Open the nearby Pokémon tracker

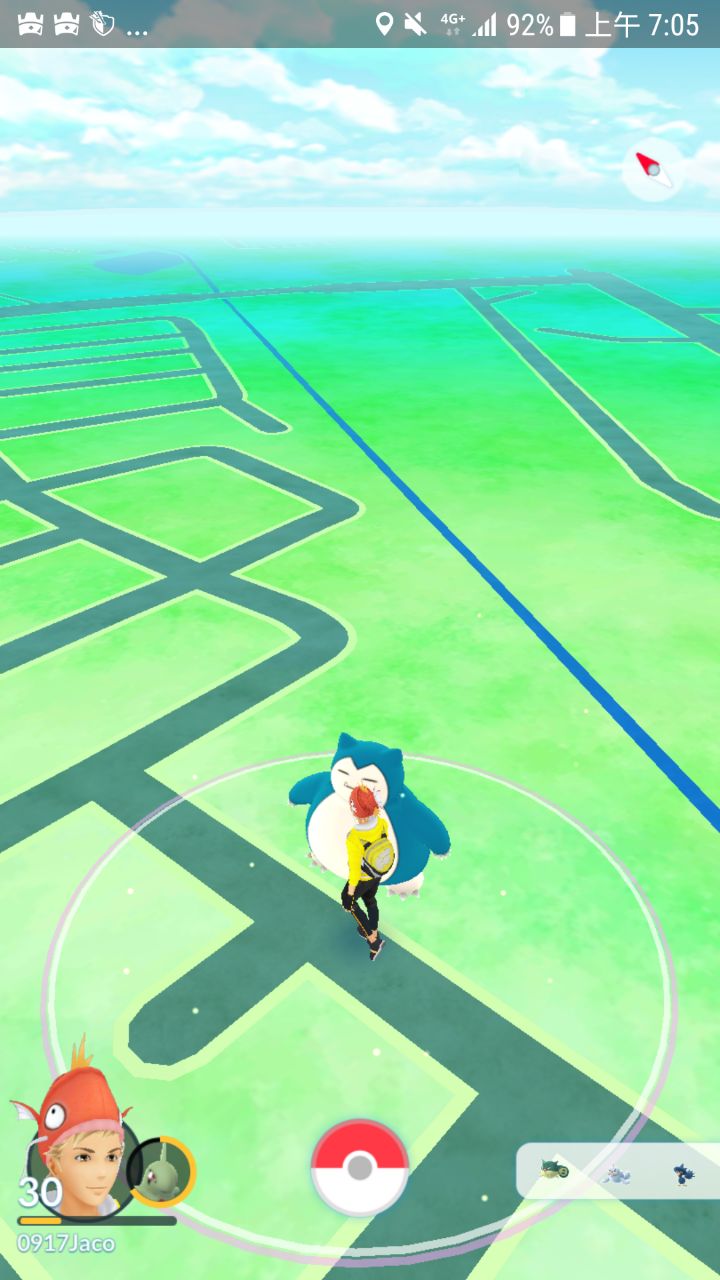(x=618, y=1171)
